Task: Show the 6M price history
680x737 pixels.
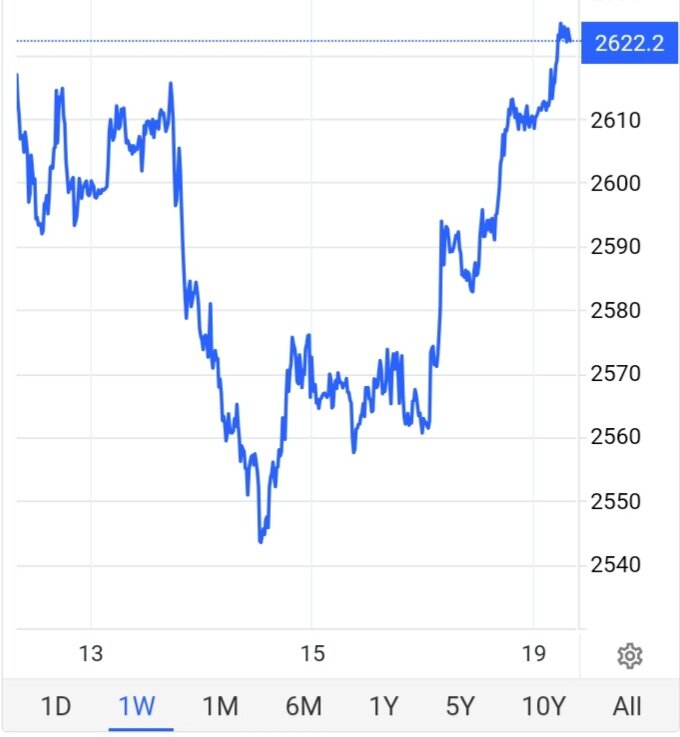Action: 303,706
